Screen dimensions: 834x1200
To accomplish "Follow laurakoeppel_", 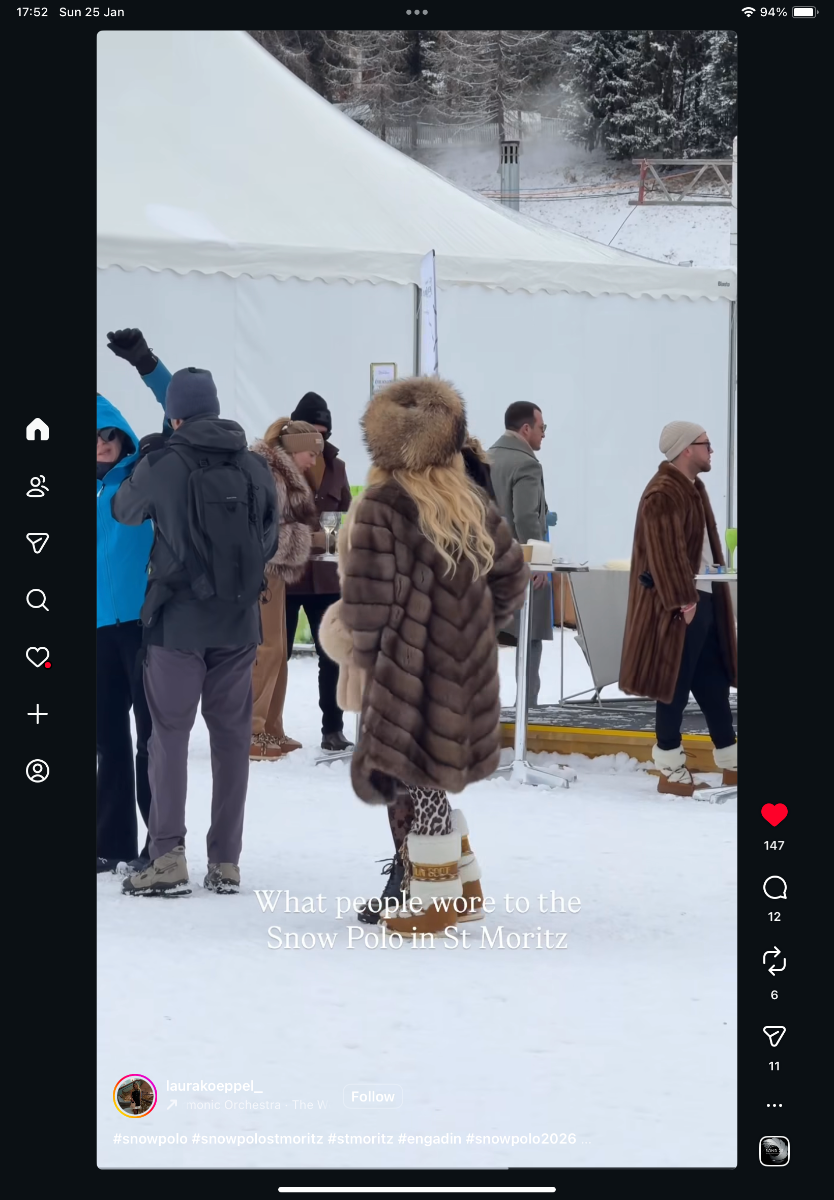I will pos(372,1097).
